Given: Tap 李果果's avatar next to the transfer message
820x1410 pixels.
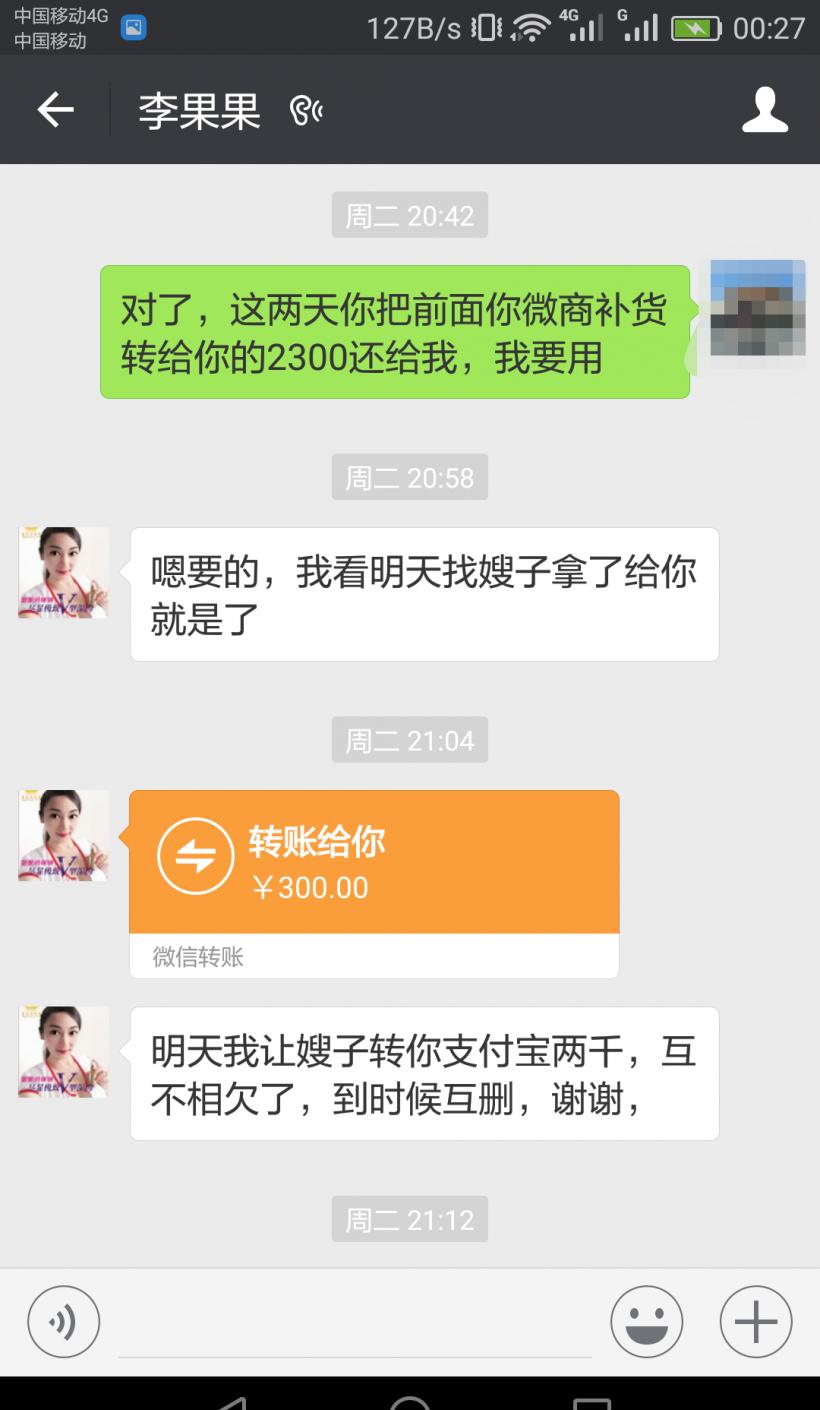Looking at the screenshot, I should tap(62, 835).
